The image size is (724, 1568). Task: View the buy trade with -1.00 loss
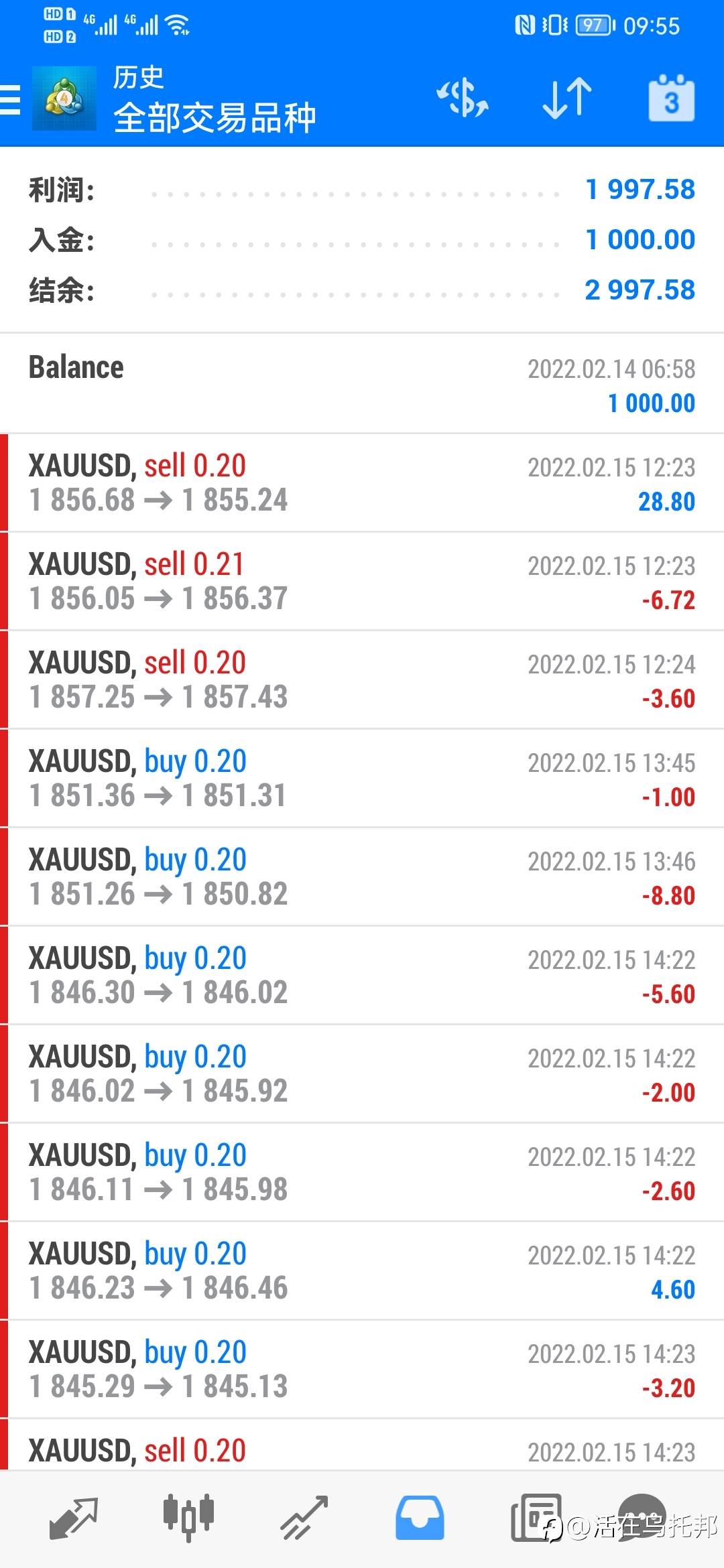pos(362,778)
